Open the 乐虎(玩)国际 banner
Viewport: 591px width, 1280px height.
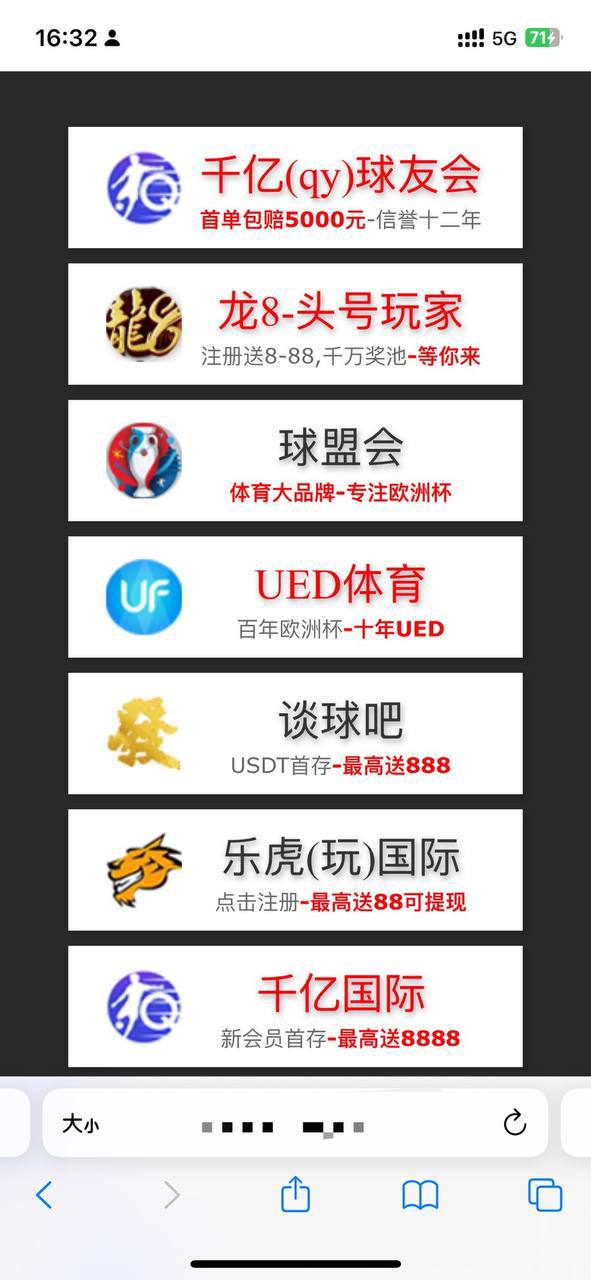295,870
